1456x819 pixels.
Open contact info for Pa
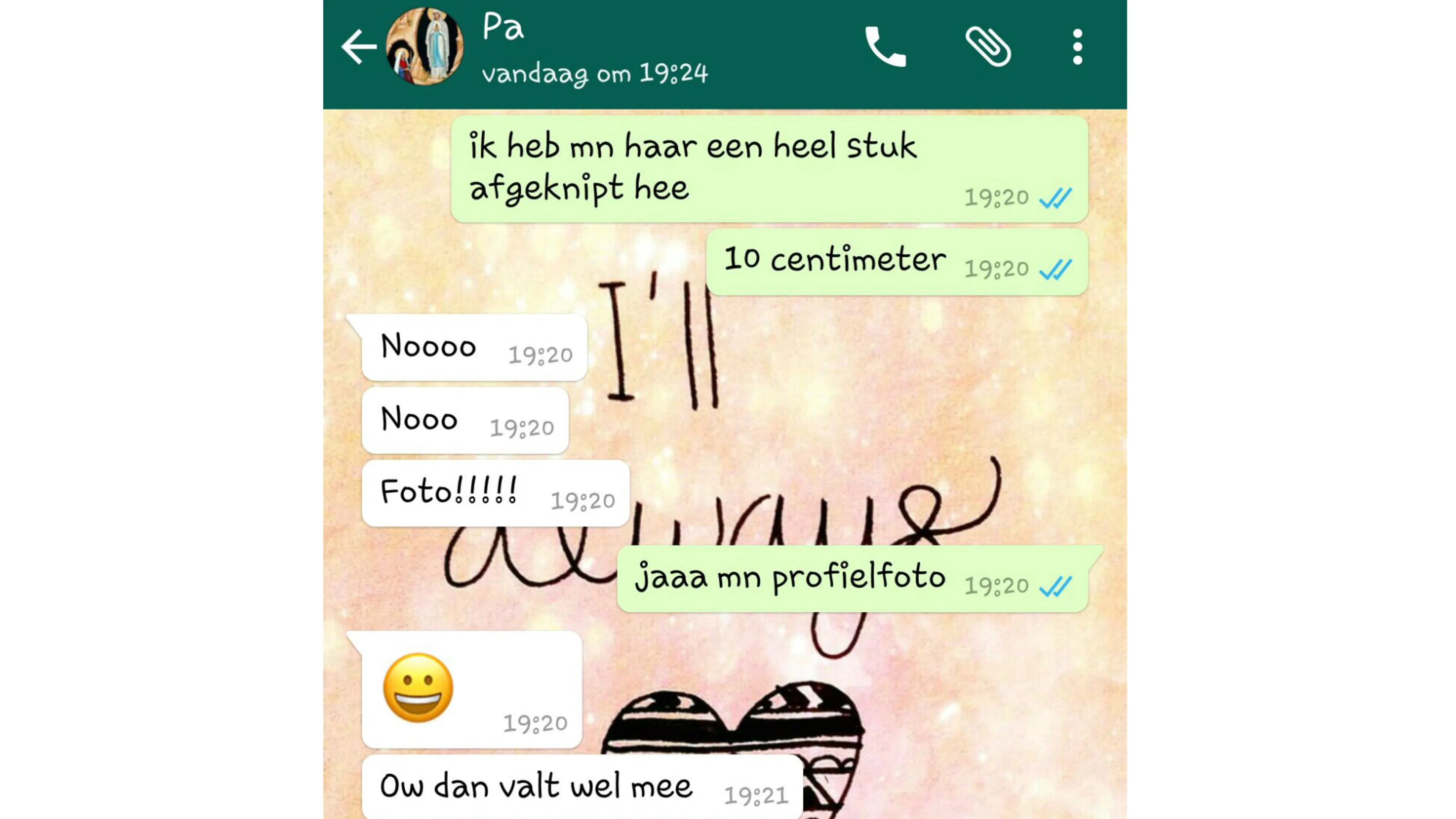593,50
